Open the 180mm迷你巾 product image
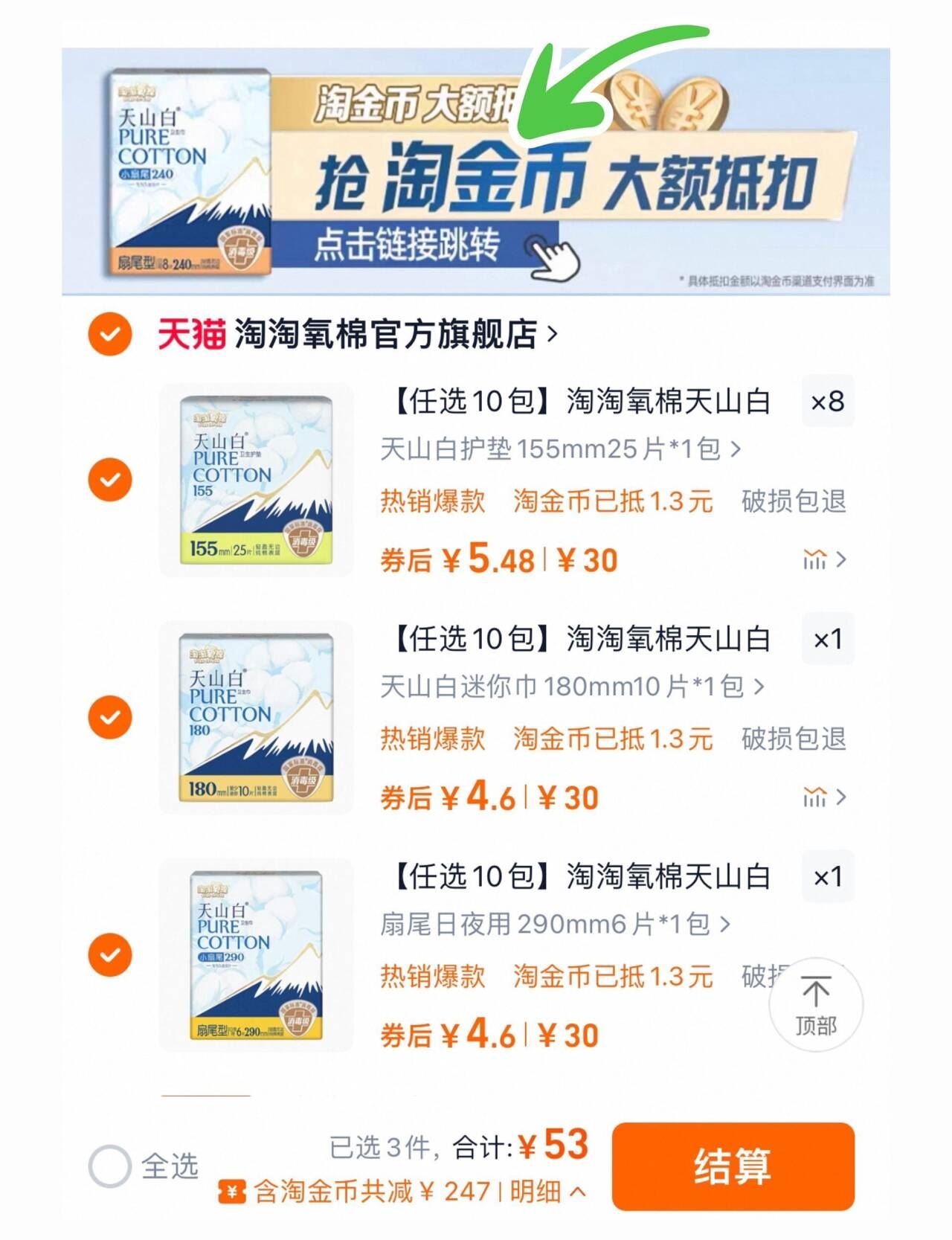Screen dimensions: 952x1240 pyautogui.click(x=256, y=717)
